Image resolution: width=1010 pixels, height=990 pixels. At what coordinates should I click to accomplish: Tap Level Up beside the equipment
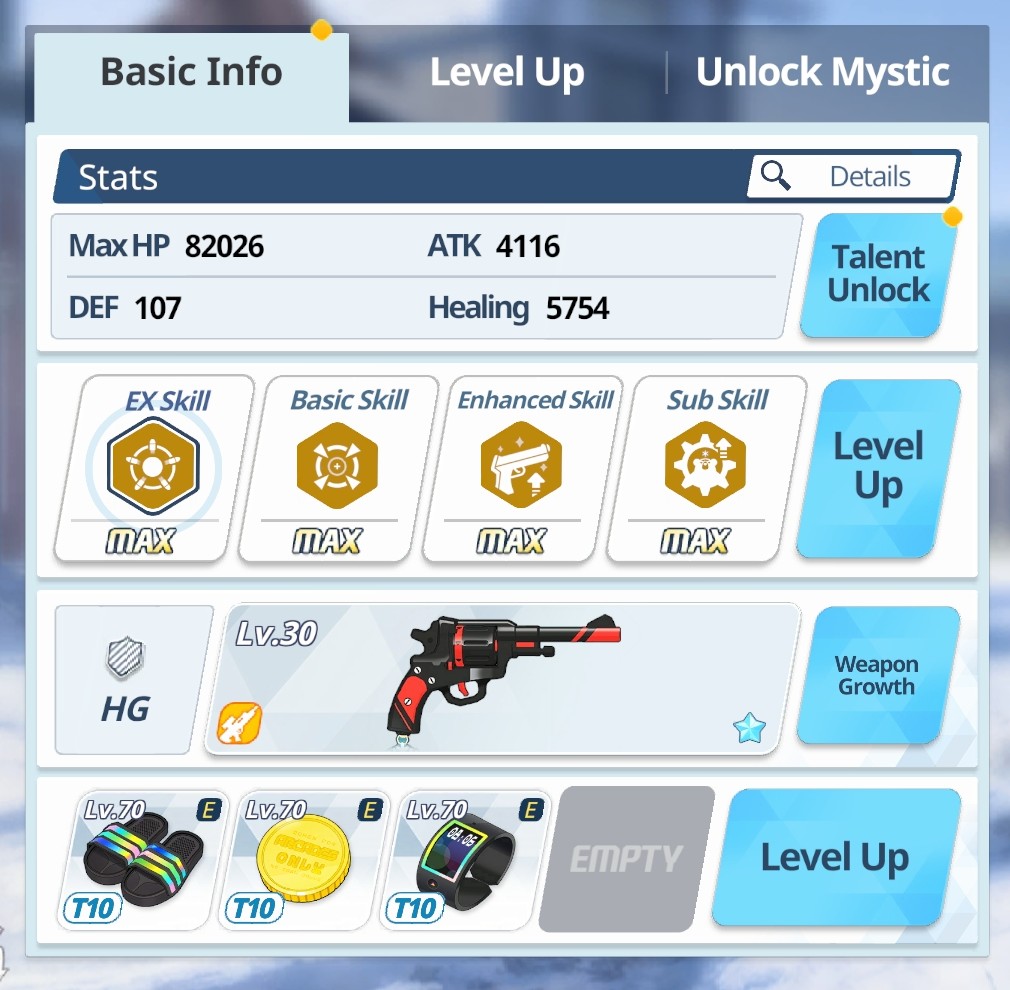835,857
